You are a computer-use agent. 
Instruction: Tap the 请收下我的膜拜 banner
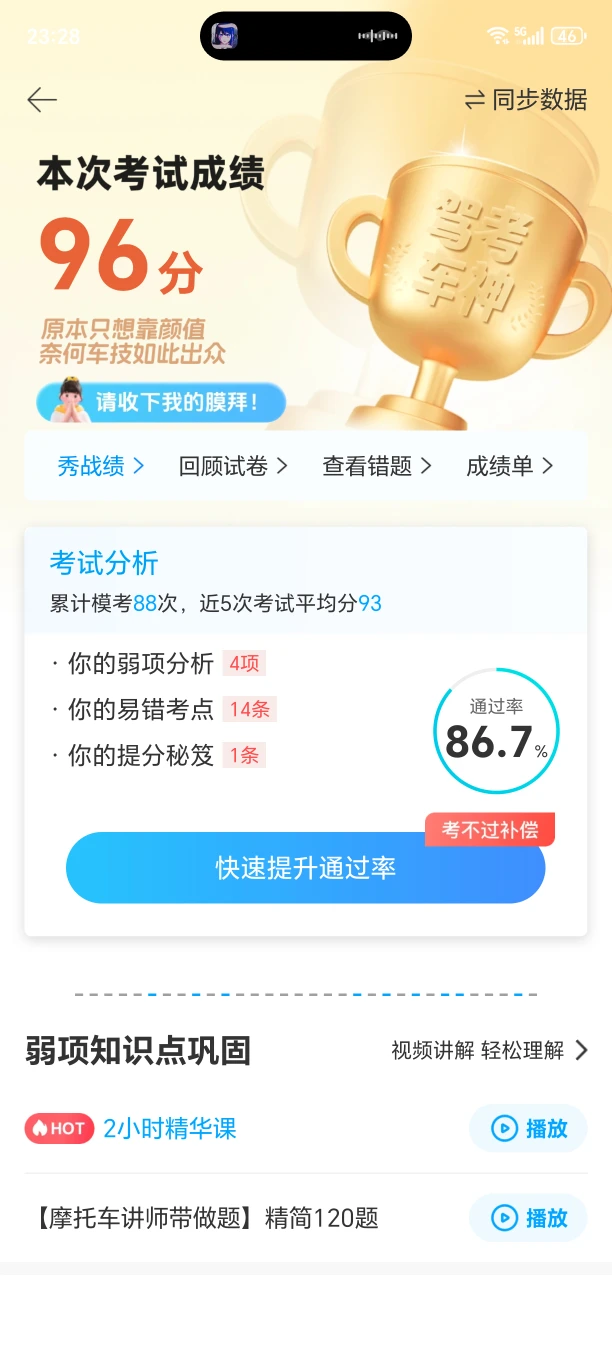[x=162, y=402]
